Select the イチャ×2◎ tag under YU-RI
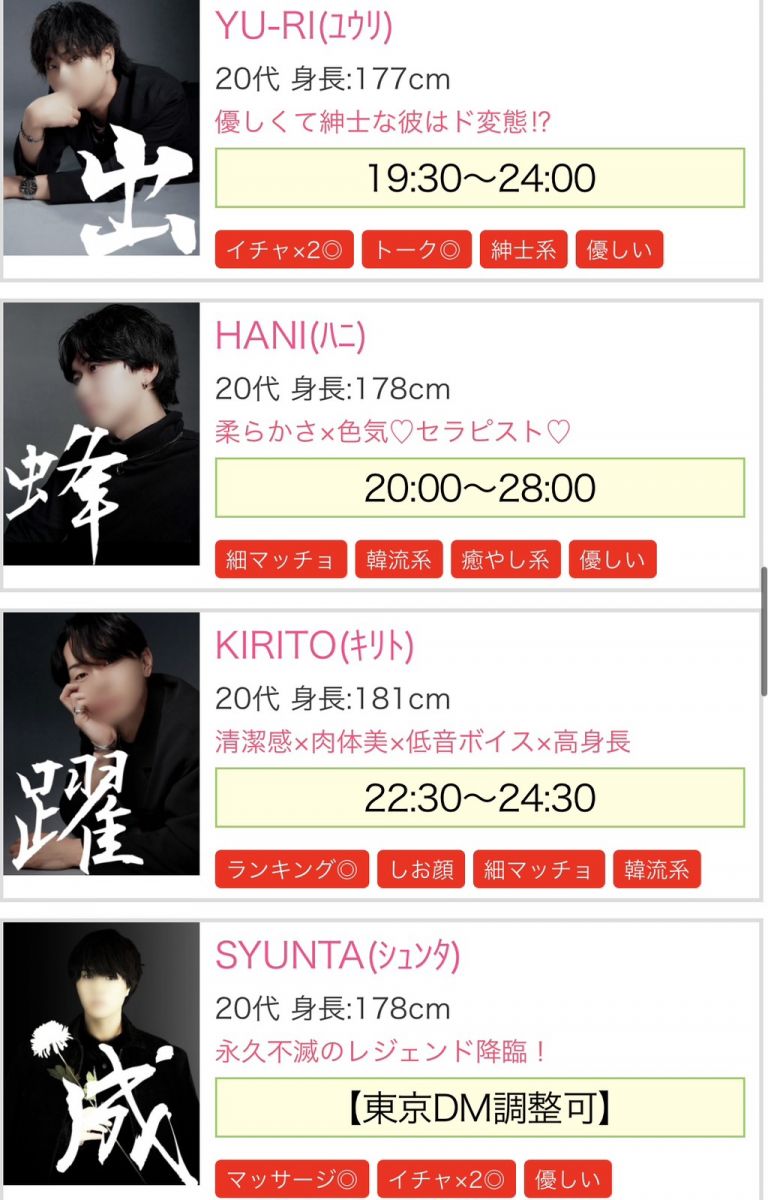 (284, 250)
